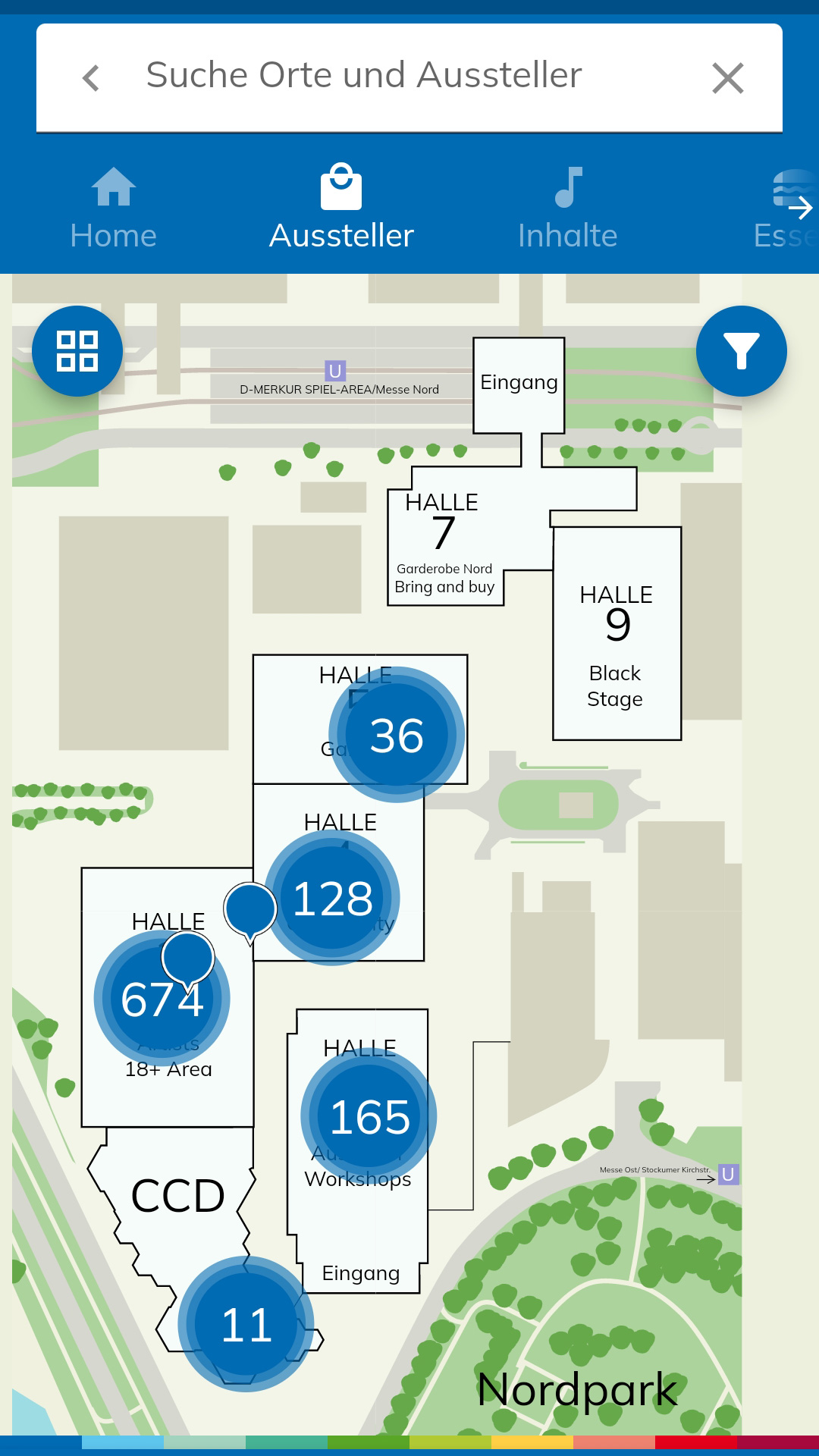Switch to the Home tab
819x1456 pixels.
tap(114, 209)
